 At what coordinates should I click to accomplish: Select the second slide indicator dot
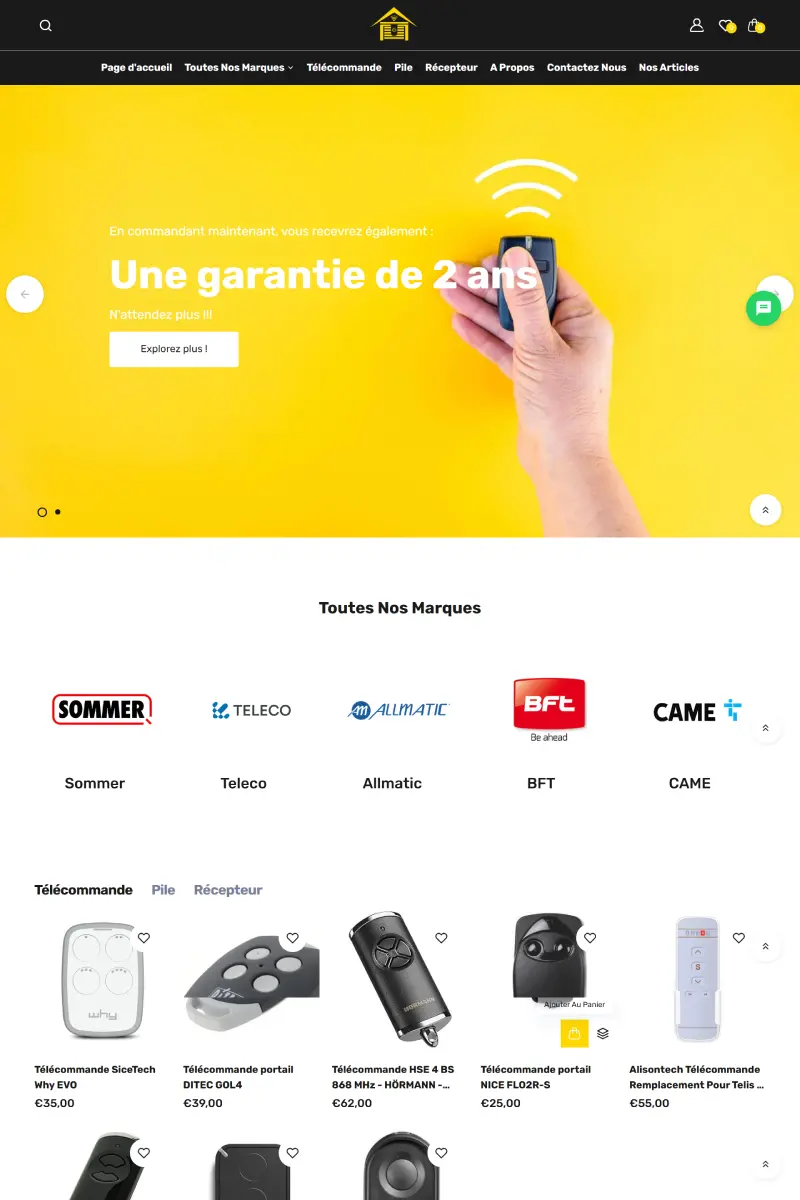58,512
